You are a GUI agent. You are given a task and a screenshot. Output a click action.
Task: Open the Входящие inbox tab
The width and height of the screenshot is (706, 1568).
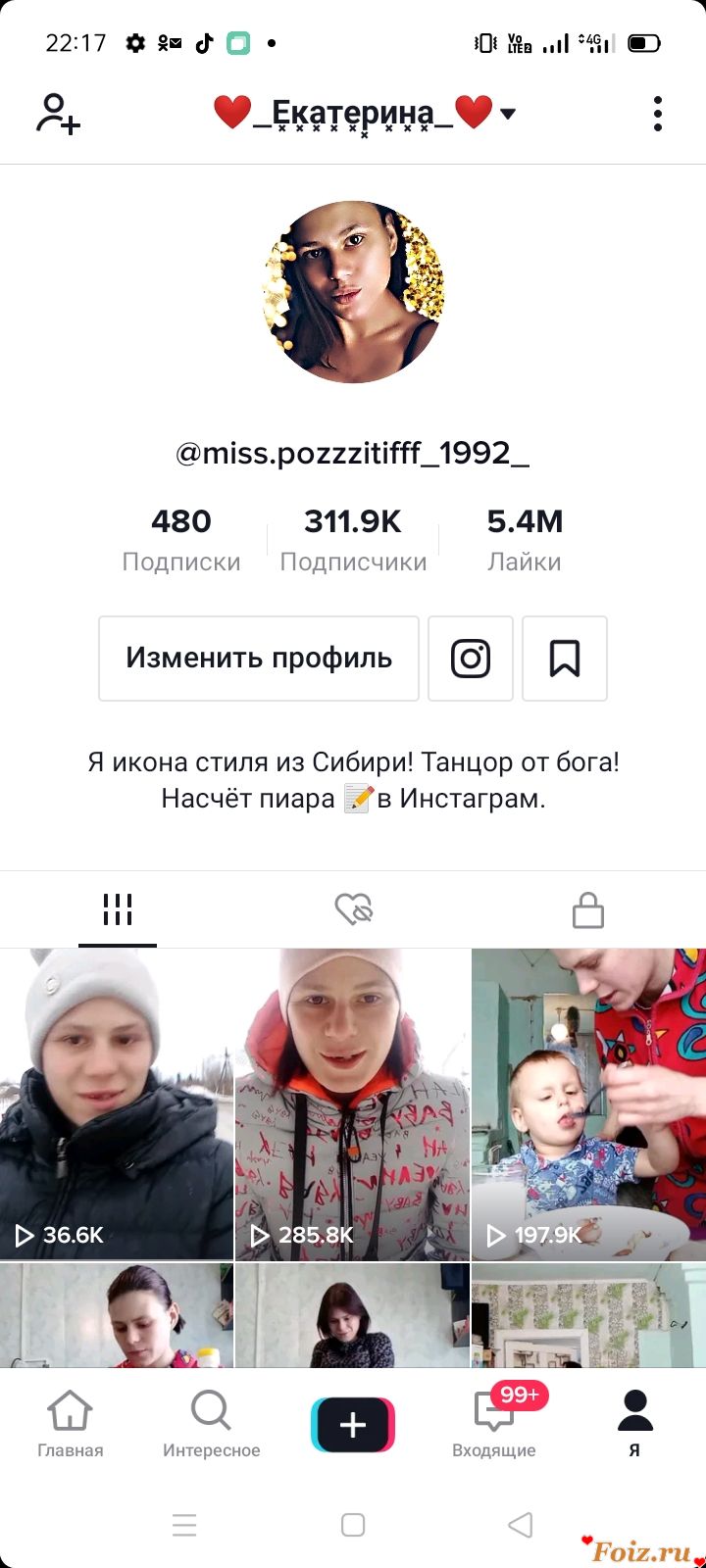[494, 1424]
